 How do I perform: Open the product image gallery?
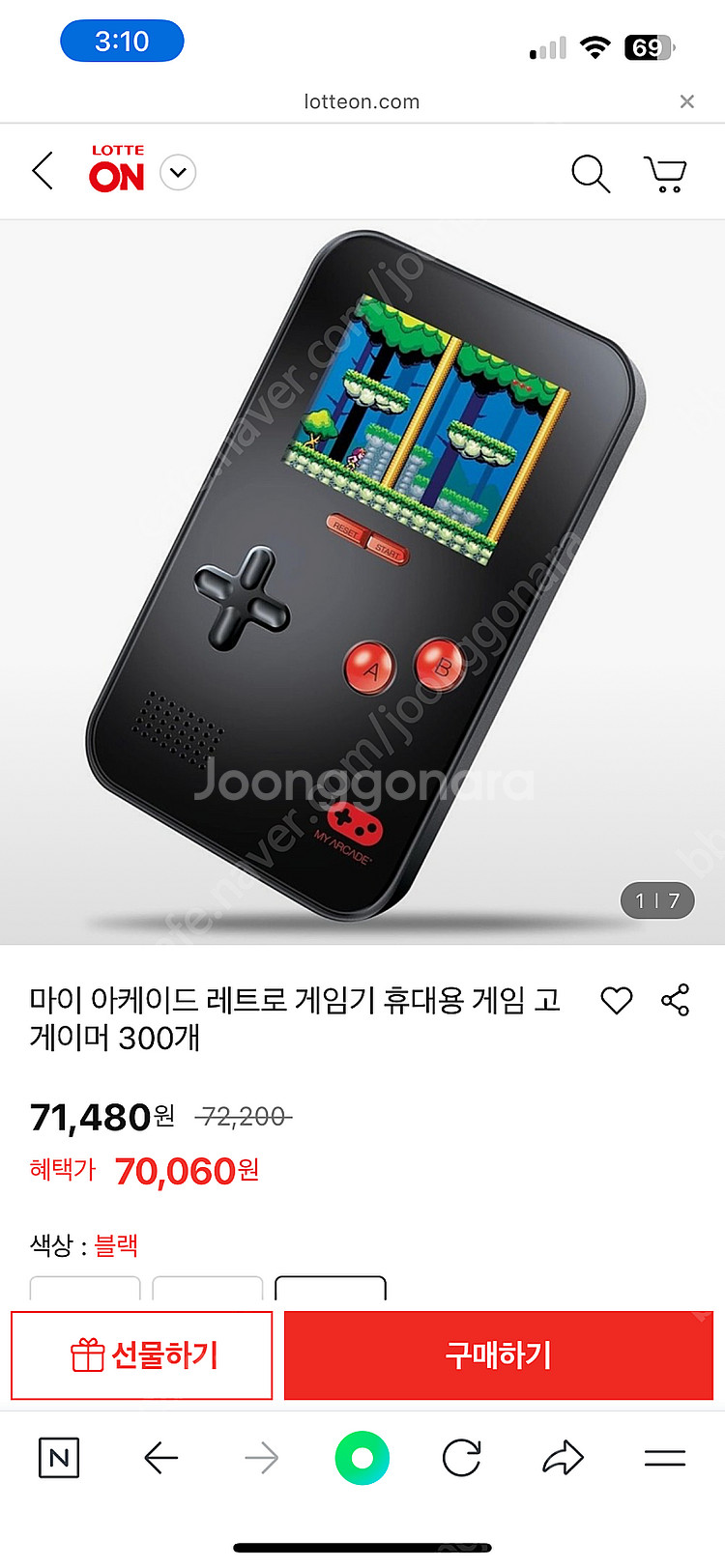[x=362, y=582]
